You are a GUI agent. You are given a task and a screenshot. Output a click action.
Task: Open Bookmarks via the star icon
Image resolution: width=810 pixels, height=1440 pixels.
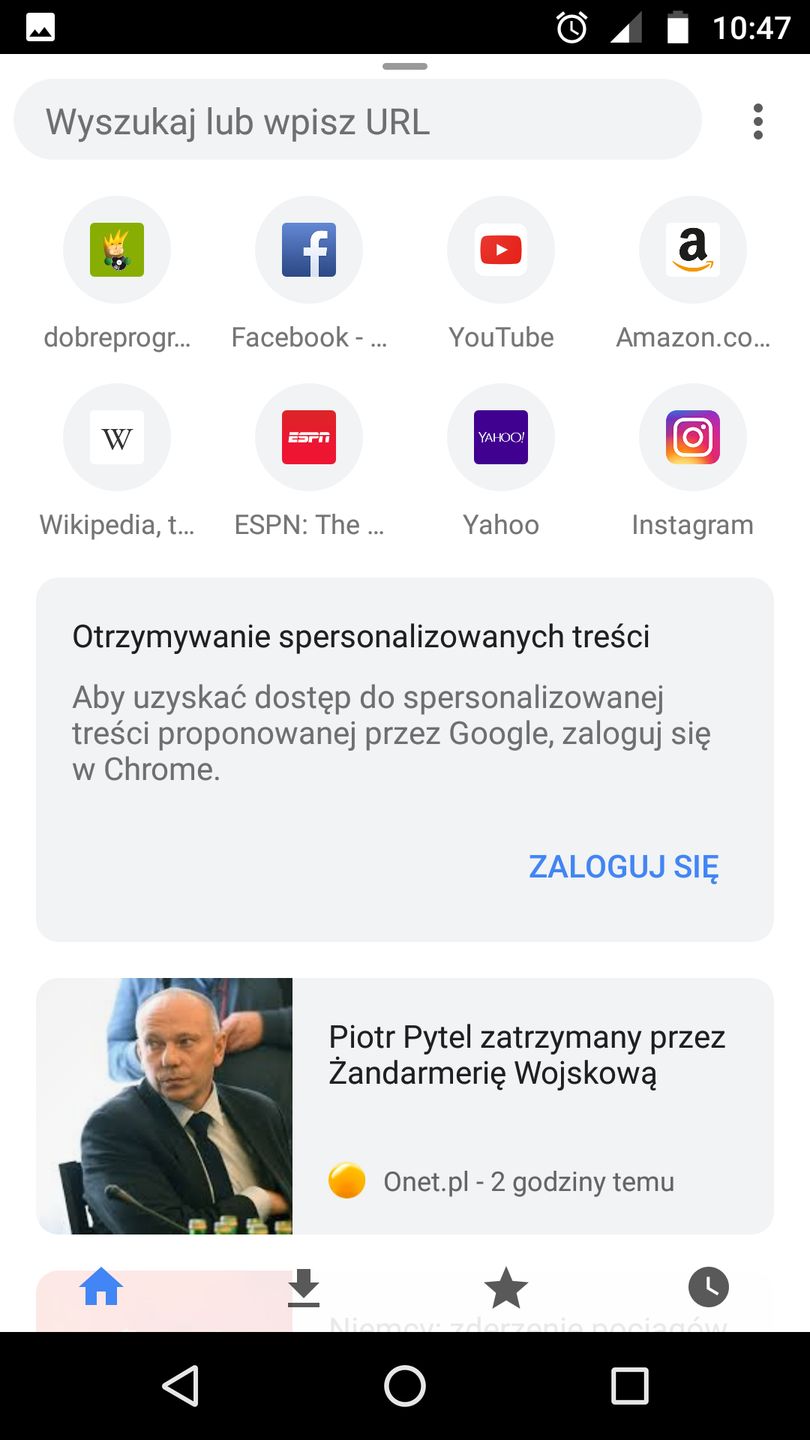click(x=506, y=1288)
